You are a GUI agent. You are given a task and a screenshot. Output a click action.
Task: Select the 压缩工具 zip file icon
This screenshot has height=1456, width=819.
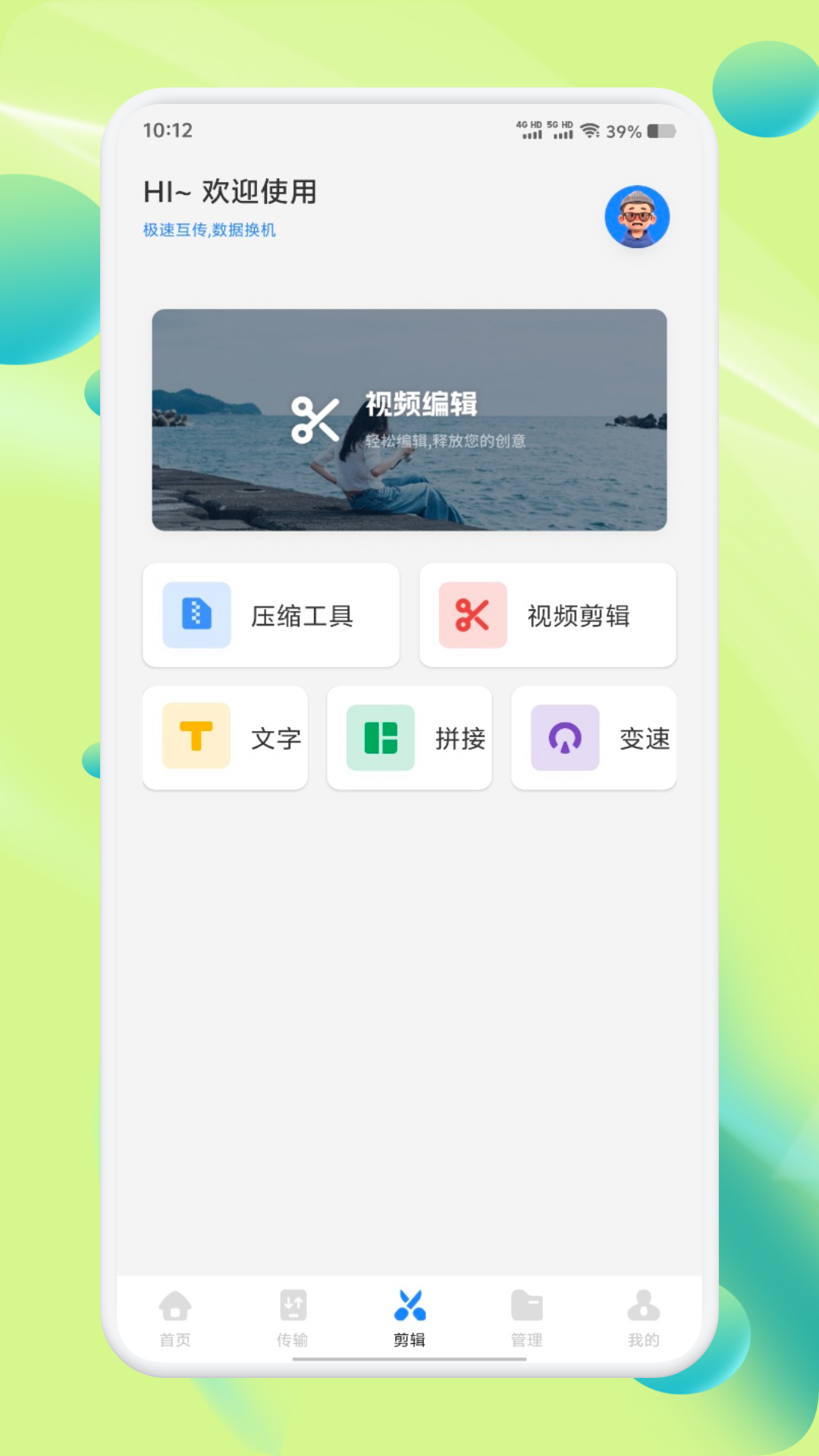coord(196,615)
